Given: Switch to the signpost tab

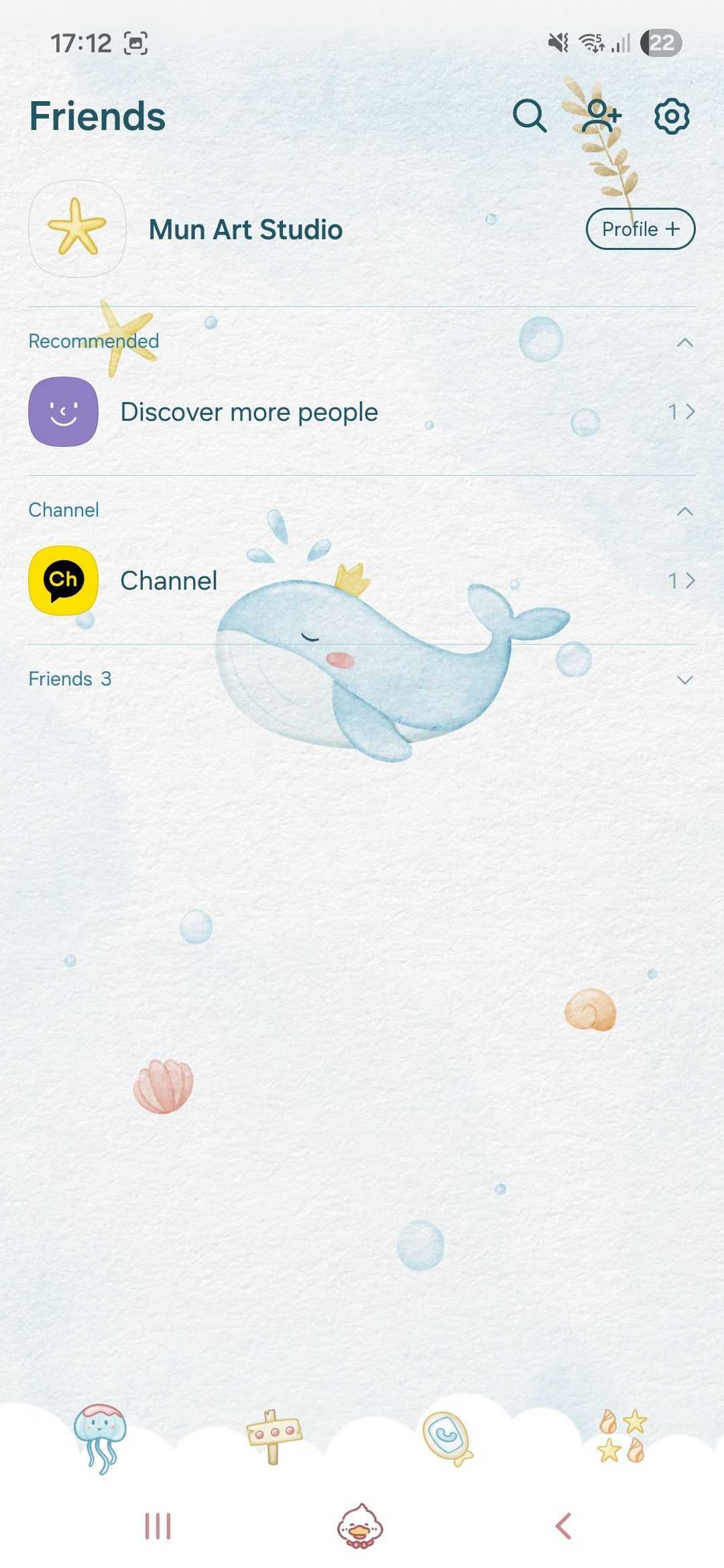Looking at the screenshot, I should tap(274, 1437).
